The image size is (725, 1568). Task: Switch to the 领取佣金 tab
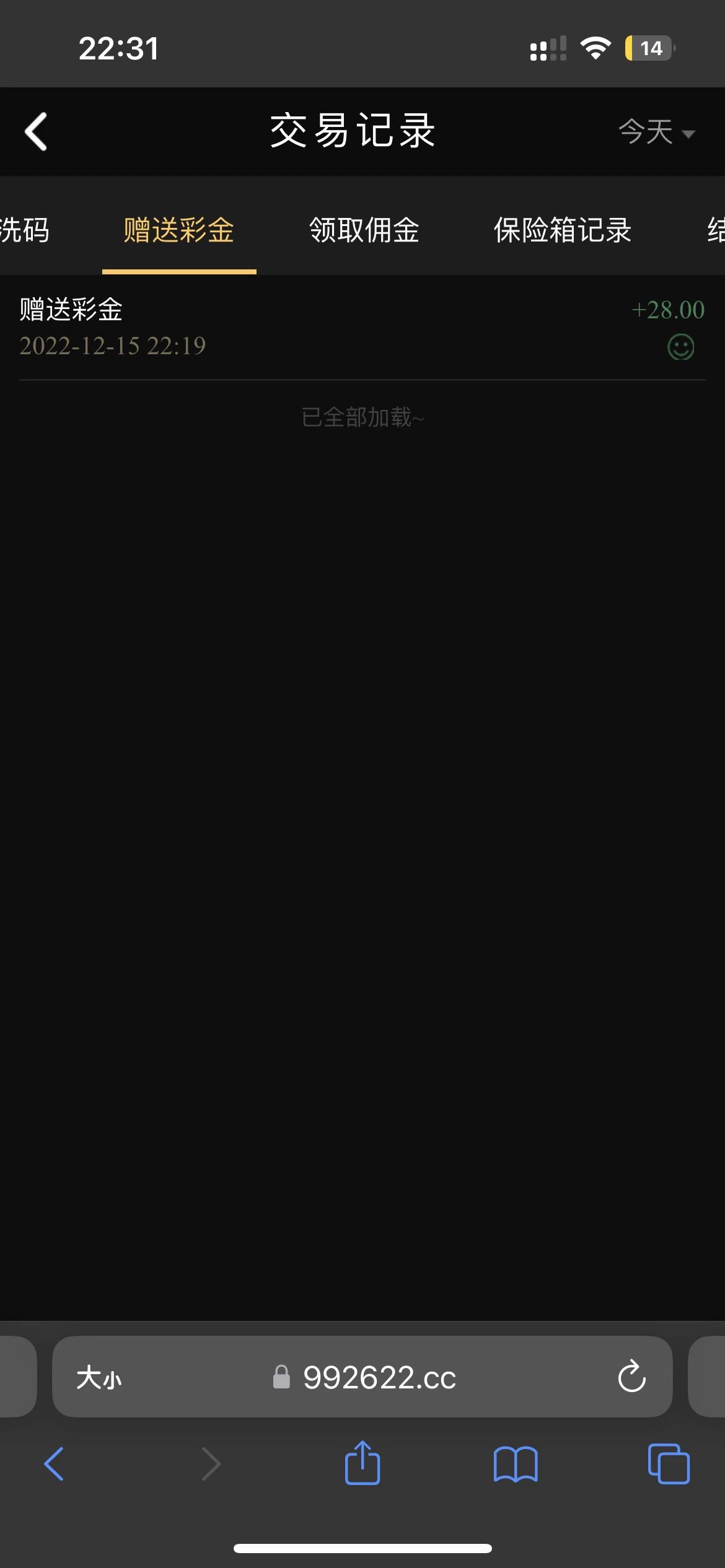(x=364, y=230)
